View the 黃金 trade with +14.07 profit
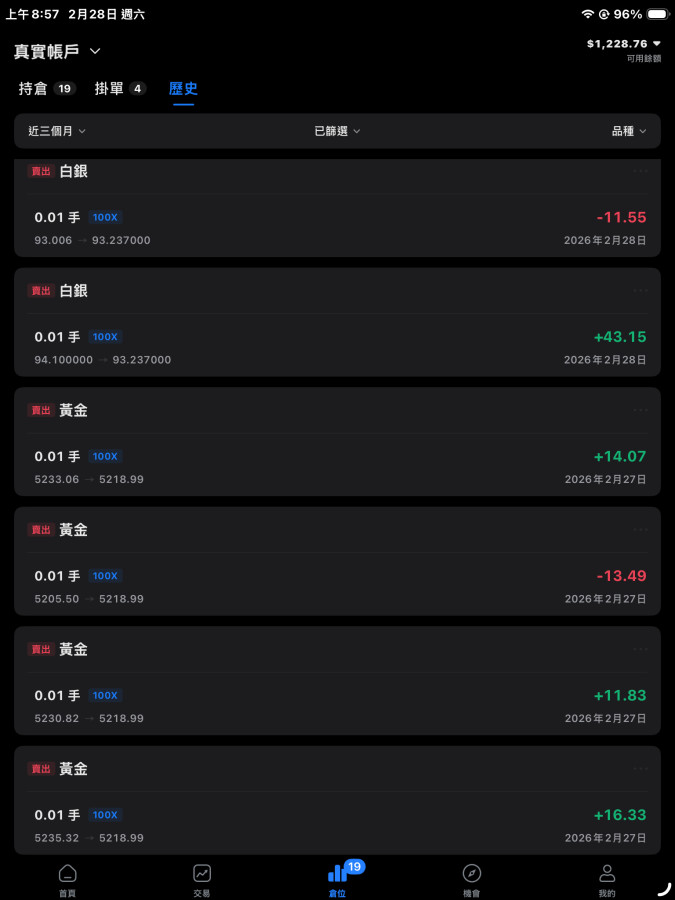This screenshot has width=675, height=900. click(x=337, y=456)
